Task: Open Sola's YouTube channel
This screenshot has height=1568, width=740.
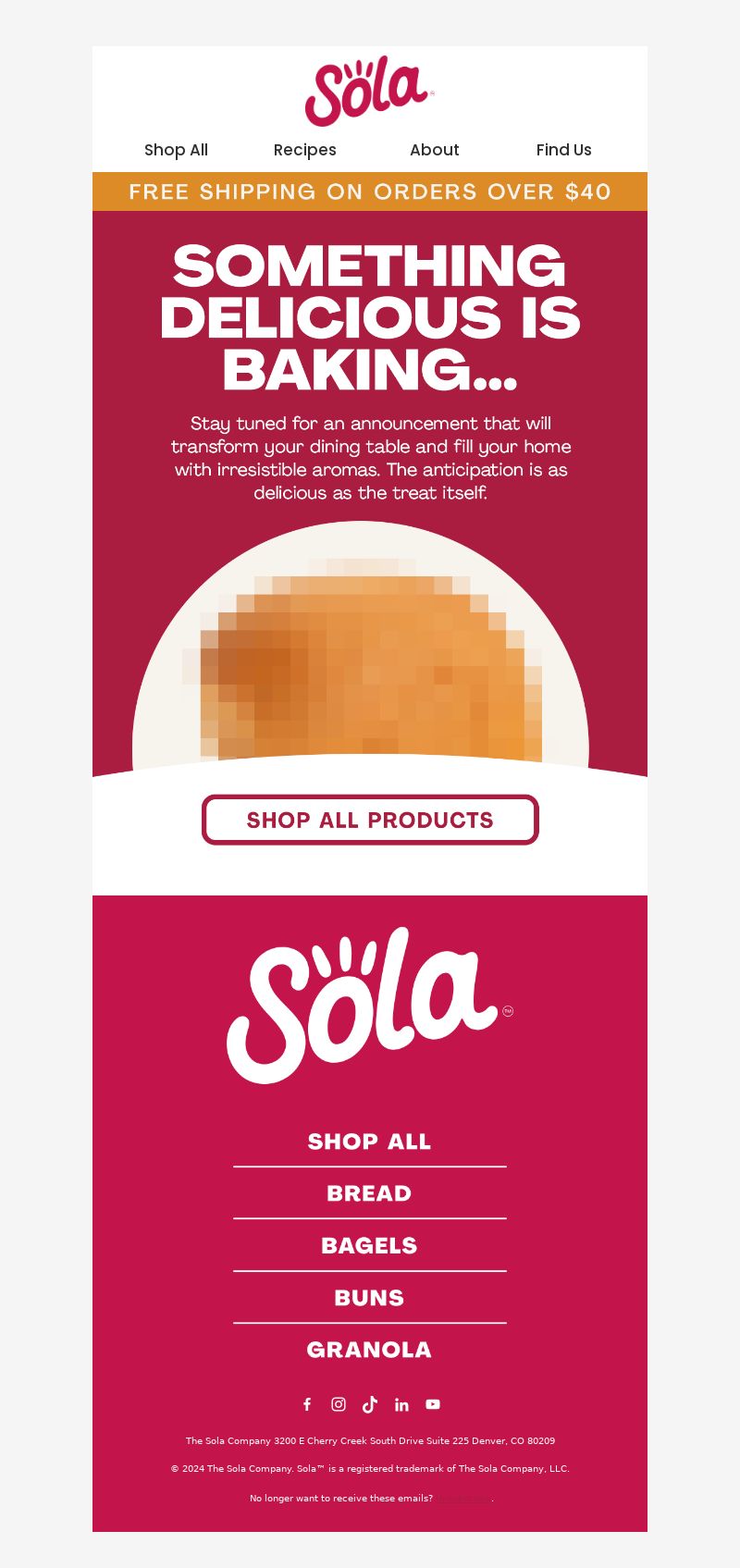Action: click(x=433, y=1404)
